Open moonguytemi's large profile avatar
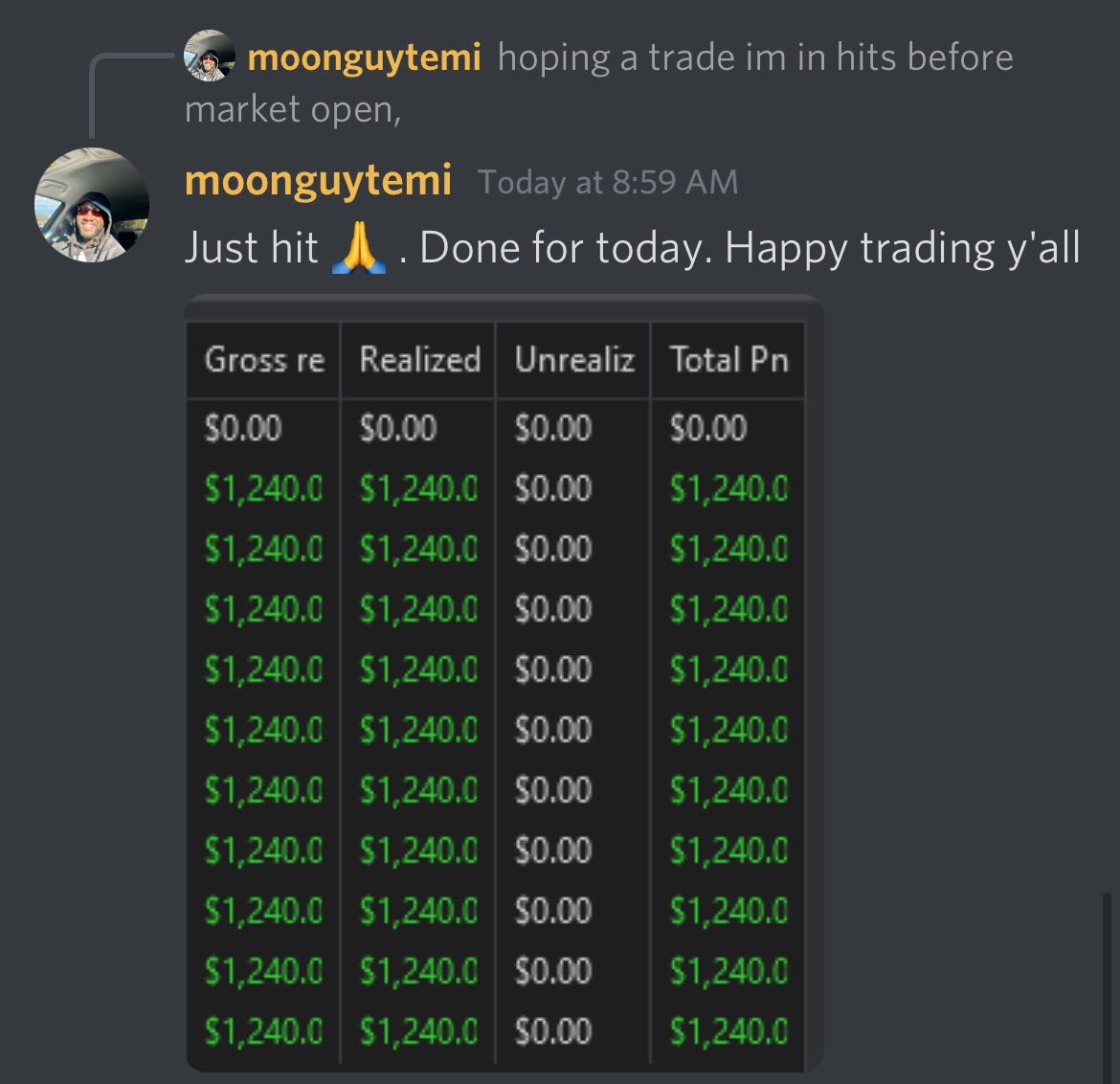Viewport: 1120px width, 1084px height. pos(91,205)
